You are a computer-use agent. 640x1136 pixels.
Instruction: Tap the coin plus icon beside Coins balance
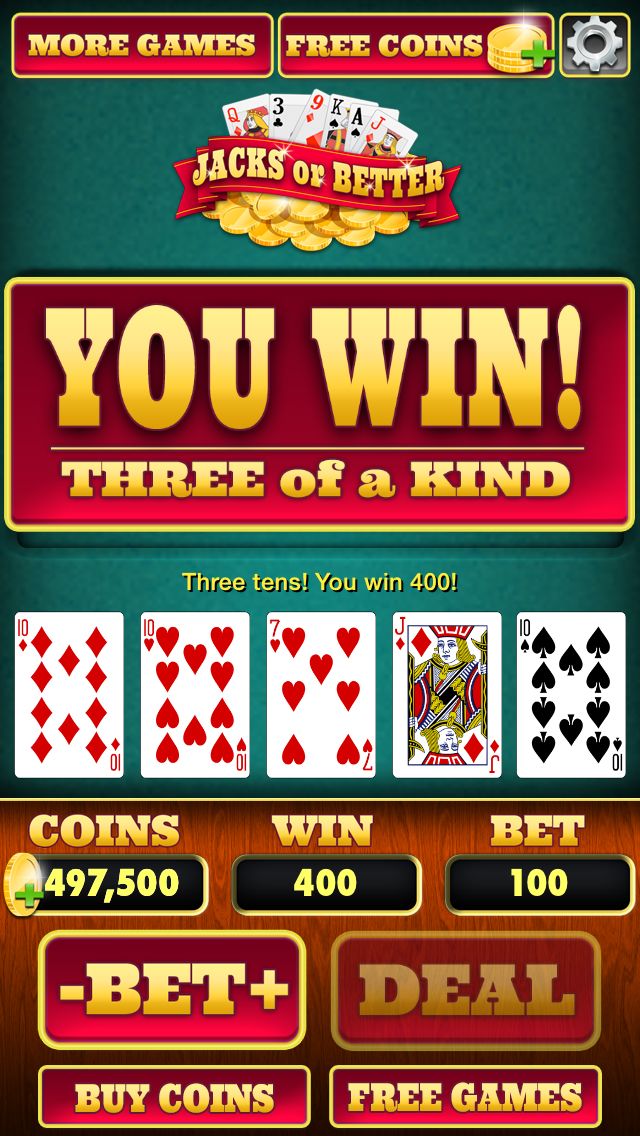point(24,884)
